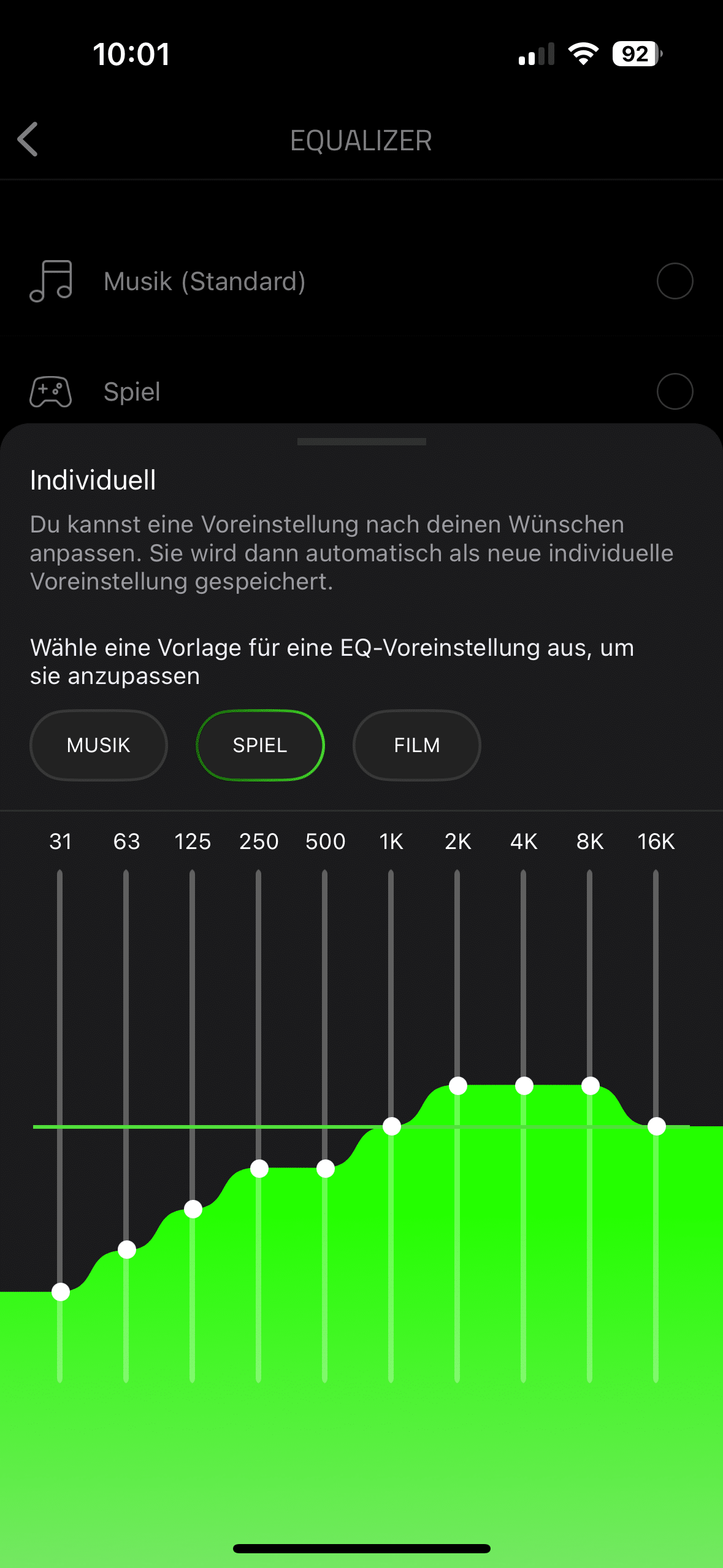
Task: Tap the 63 Hz band slider
Action: pos(127,1249)
